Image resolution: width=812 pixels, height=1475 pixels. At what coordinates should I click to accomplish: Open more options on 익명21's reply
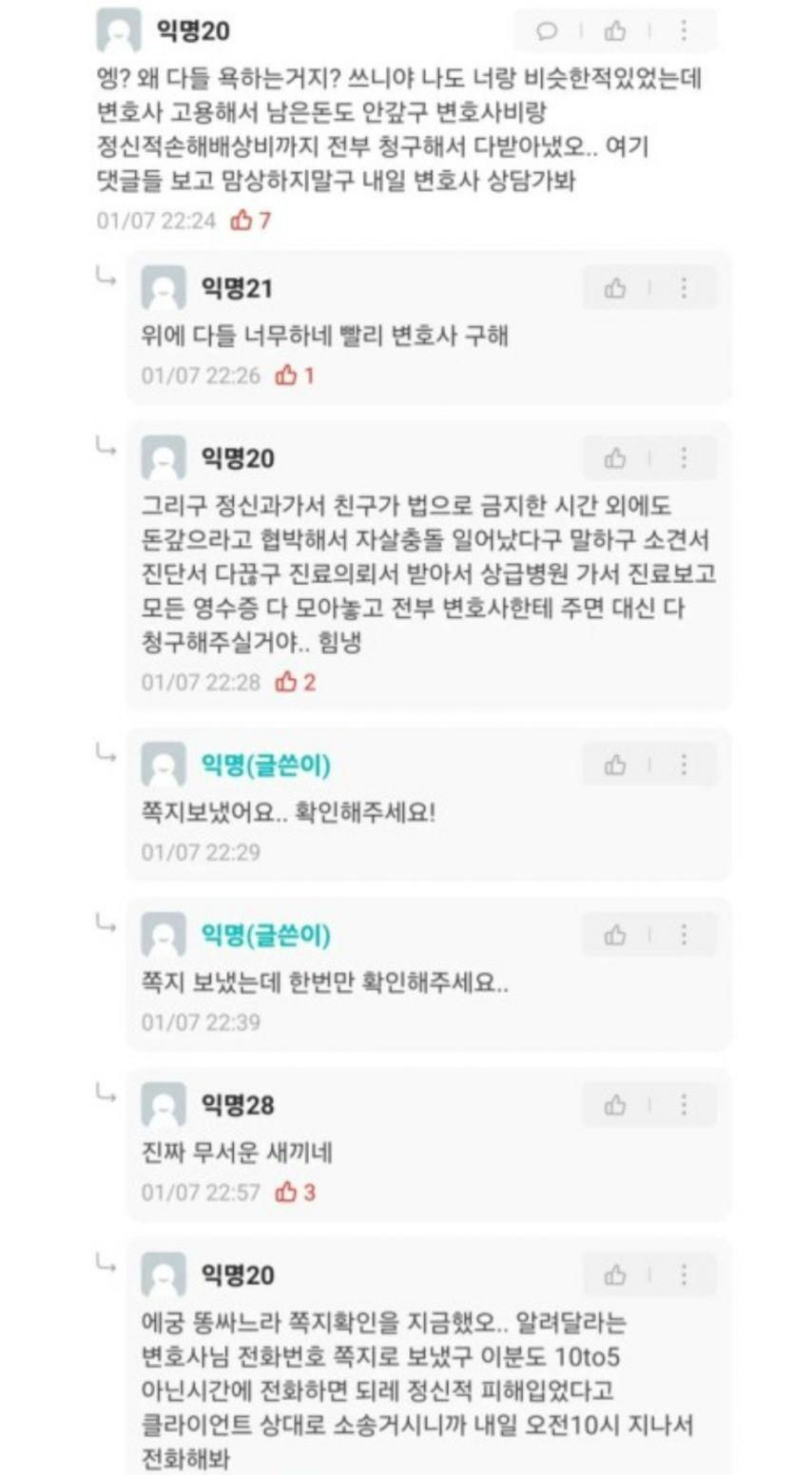[x=684, y=288]
